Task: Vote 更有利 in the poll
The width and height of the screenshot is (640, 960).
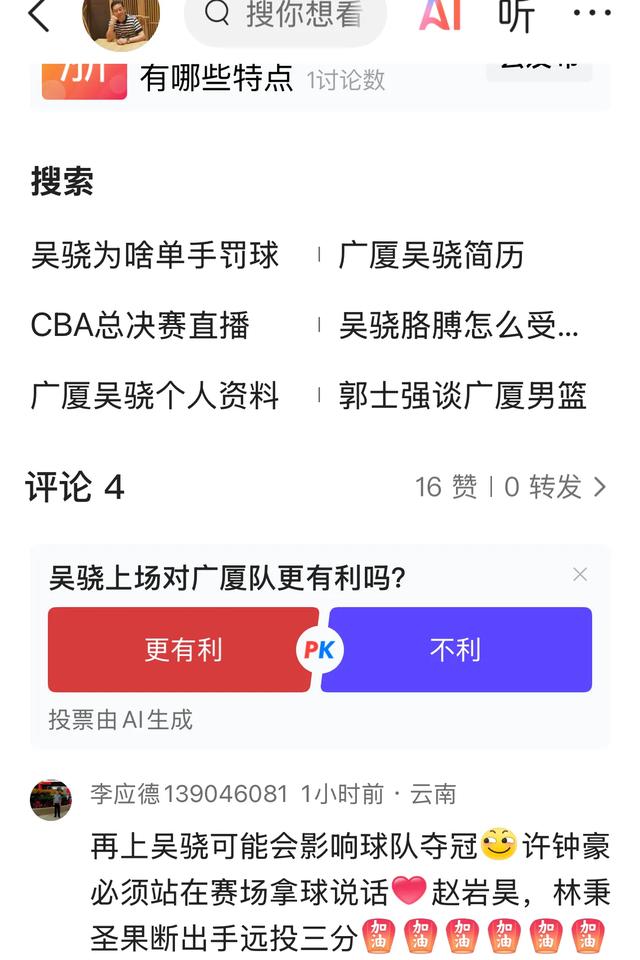Action: [x=183, y=650]
